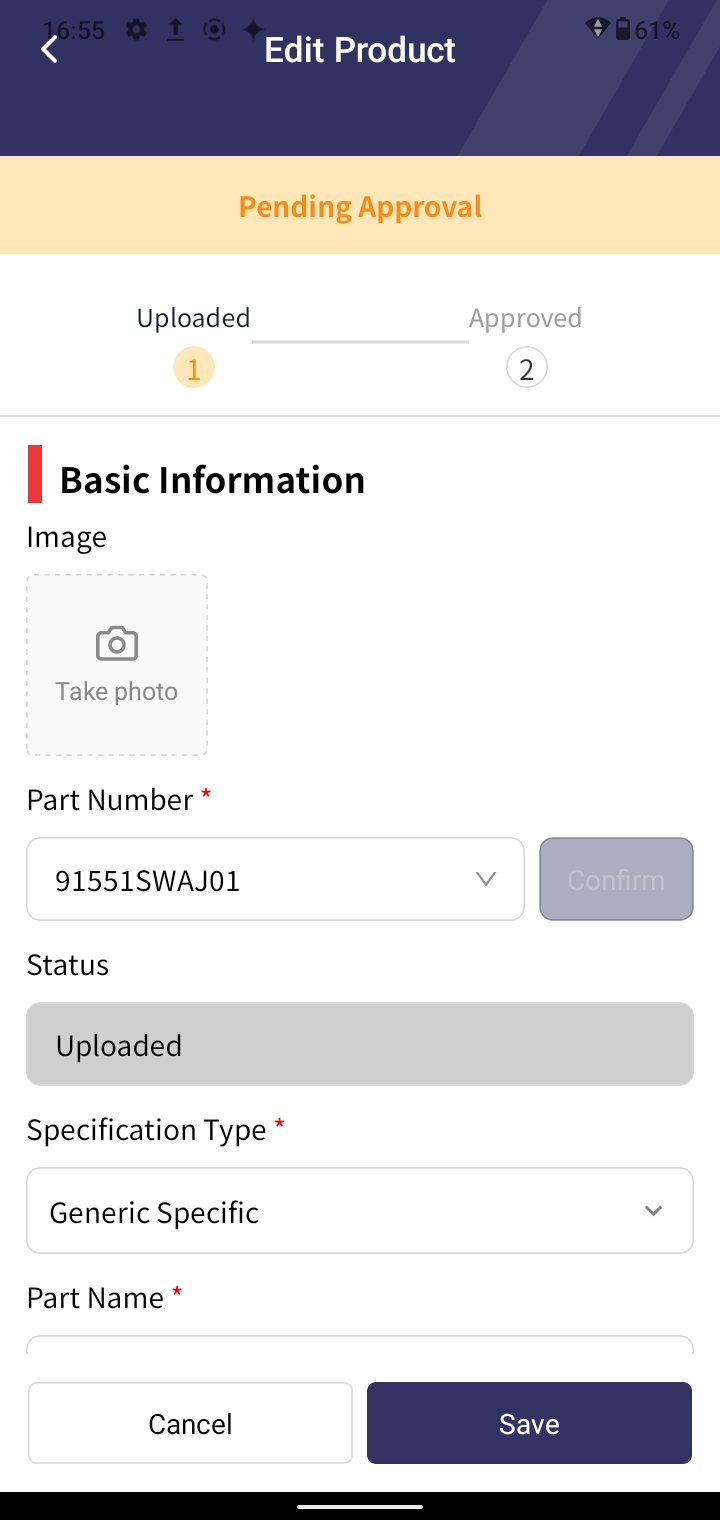The width and height of the screenshot is (720, 1520).
Task: Tap the Confirm button beside Part Number
Action: pyautogui.click(x=616, y=879)
